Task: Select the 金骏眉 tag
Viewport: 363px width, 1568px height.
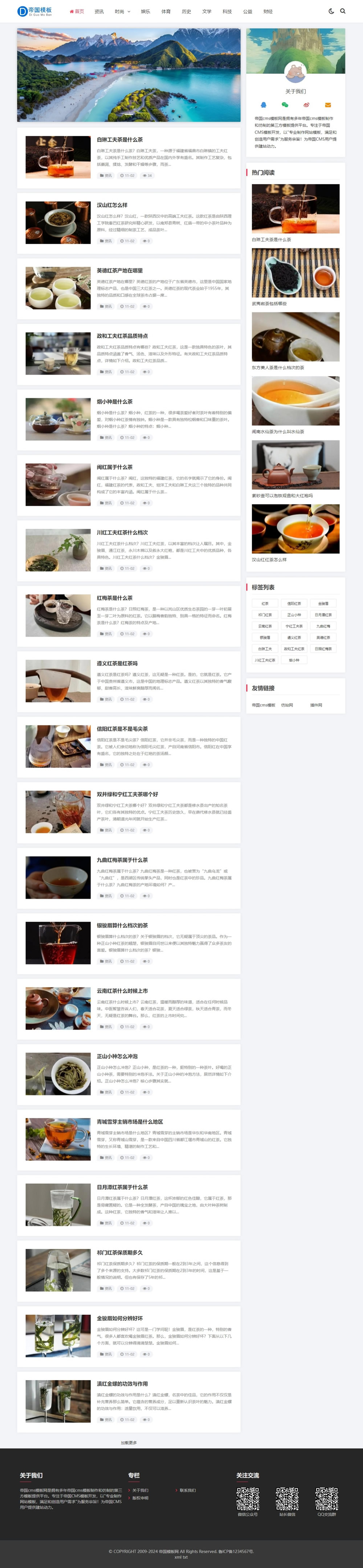Action: pyautogui.click(x=323, y=603)
